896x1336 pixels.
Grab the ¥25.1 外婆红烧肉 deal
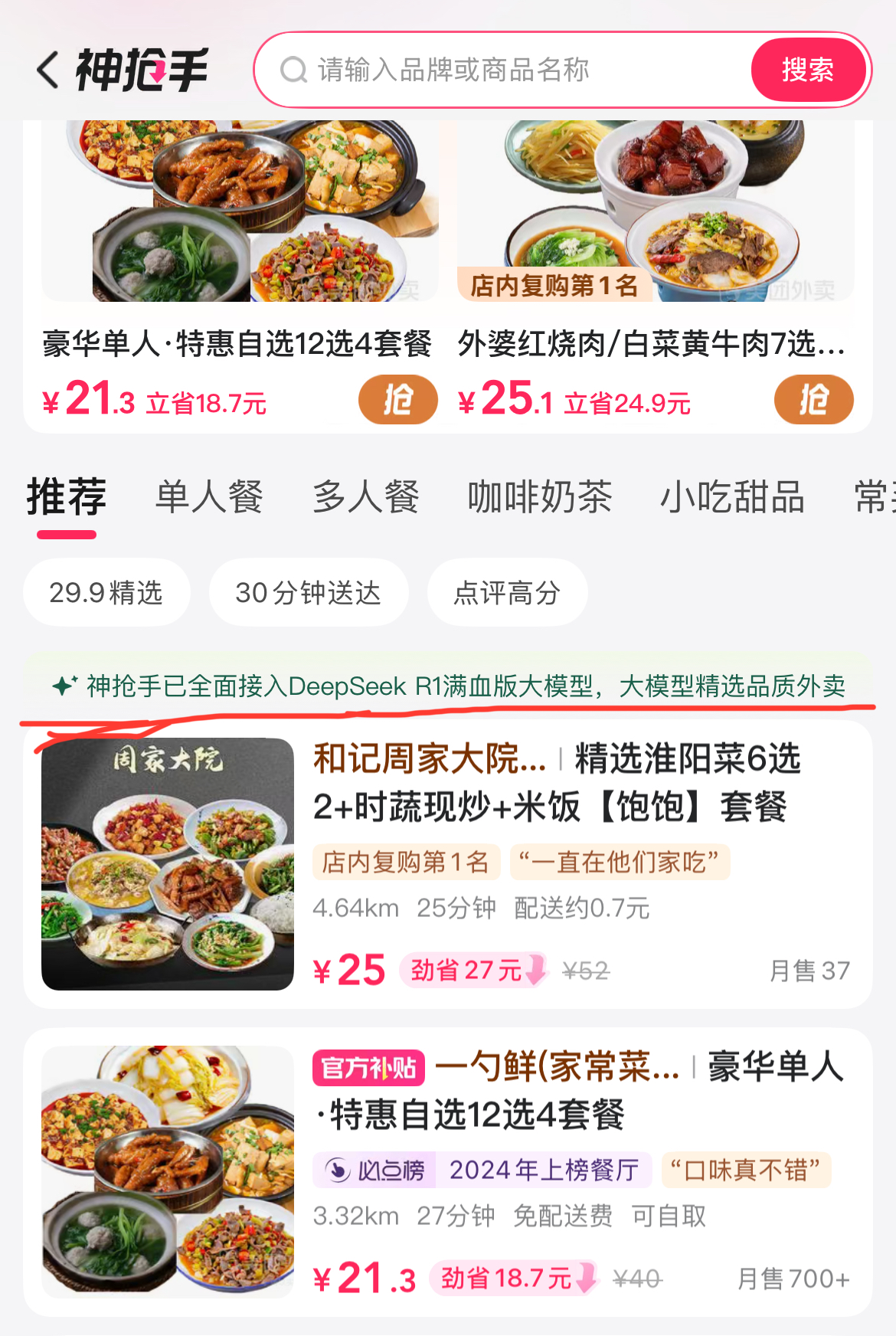(x=813, y=400)
